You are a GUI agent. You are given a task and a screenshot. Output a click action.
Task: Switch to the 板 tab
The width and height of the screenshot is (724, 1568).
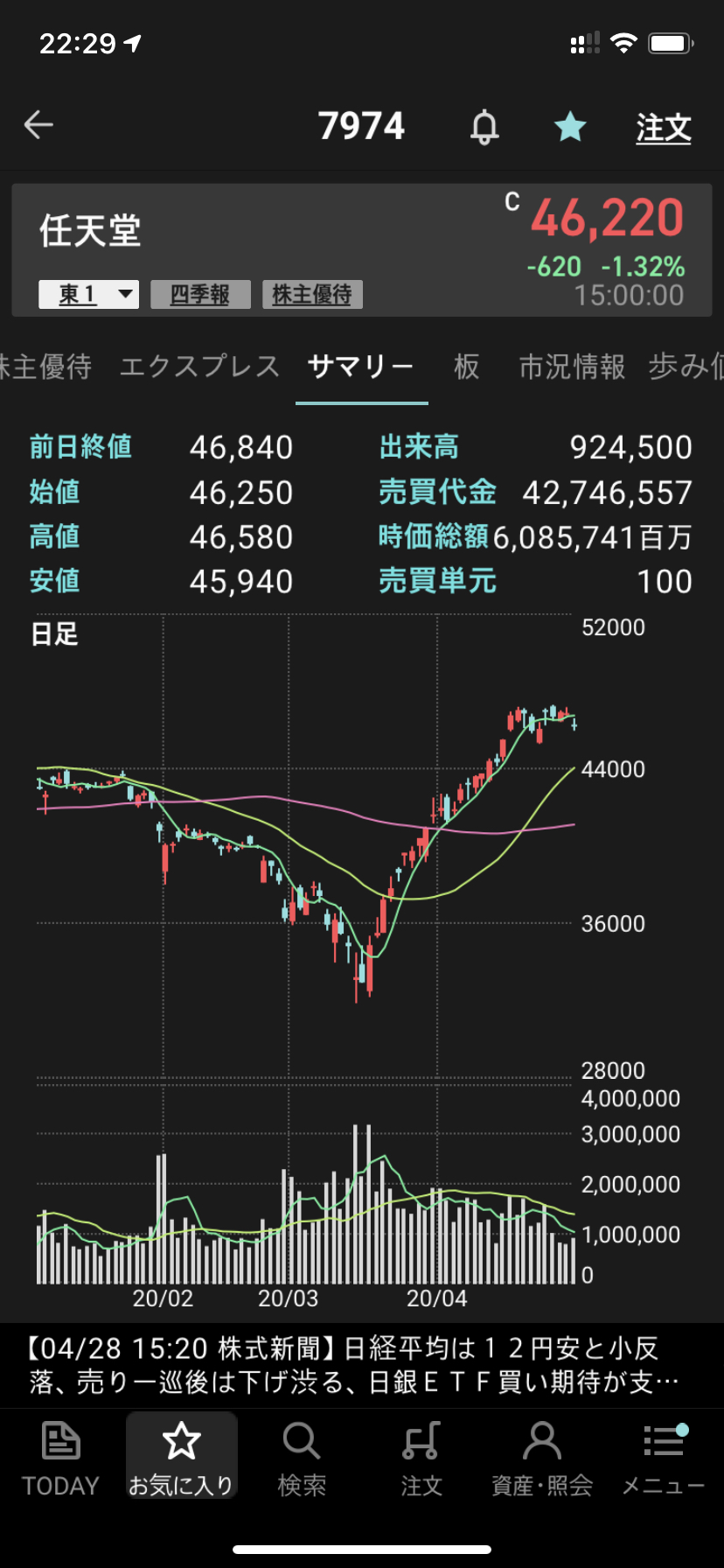tap(467, 367)
